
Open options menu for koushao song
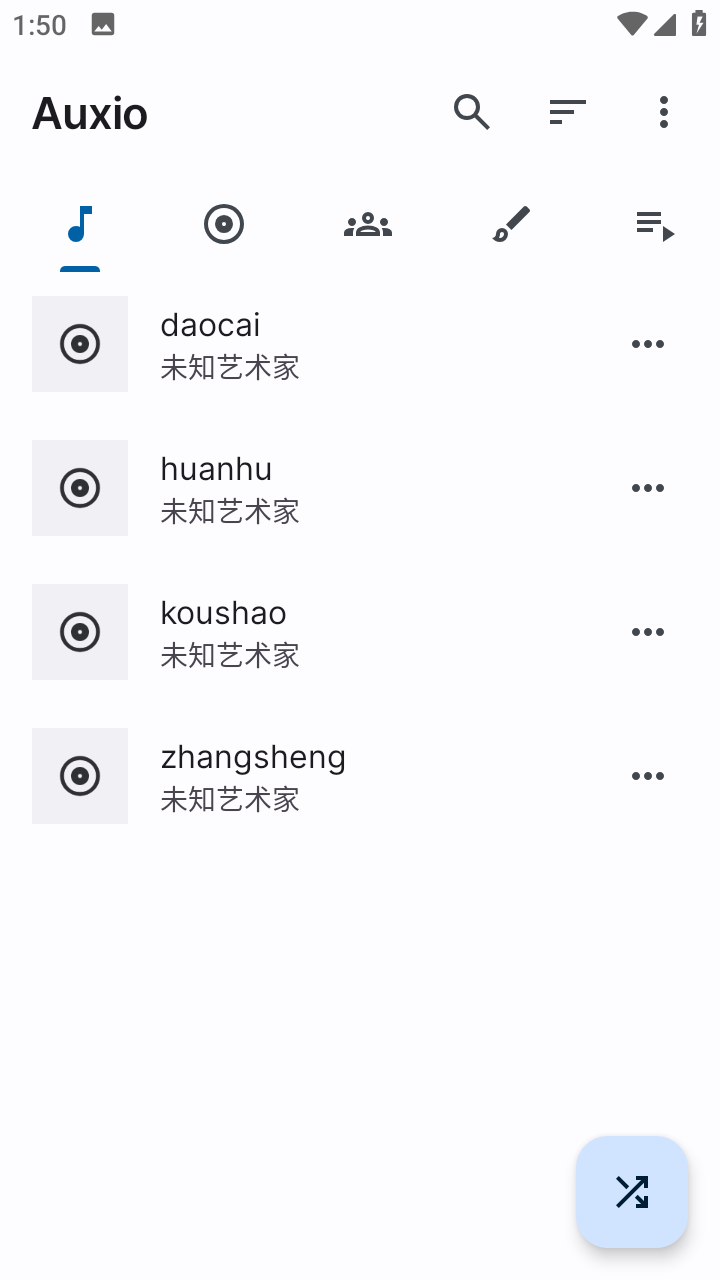(x=648, y=631)
